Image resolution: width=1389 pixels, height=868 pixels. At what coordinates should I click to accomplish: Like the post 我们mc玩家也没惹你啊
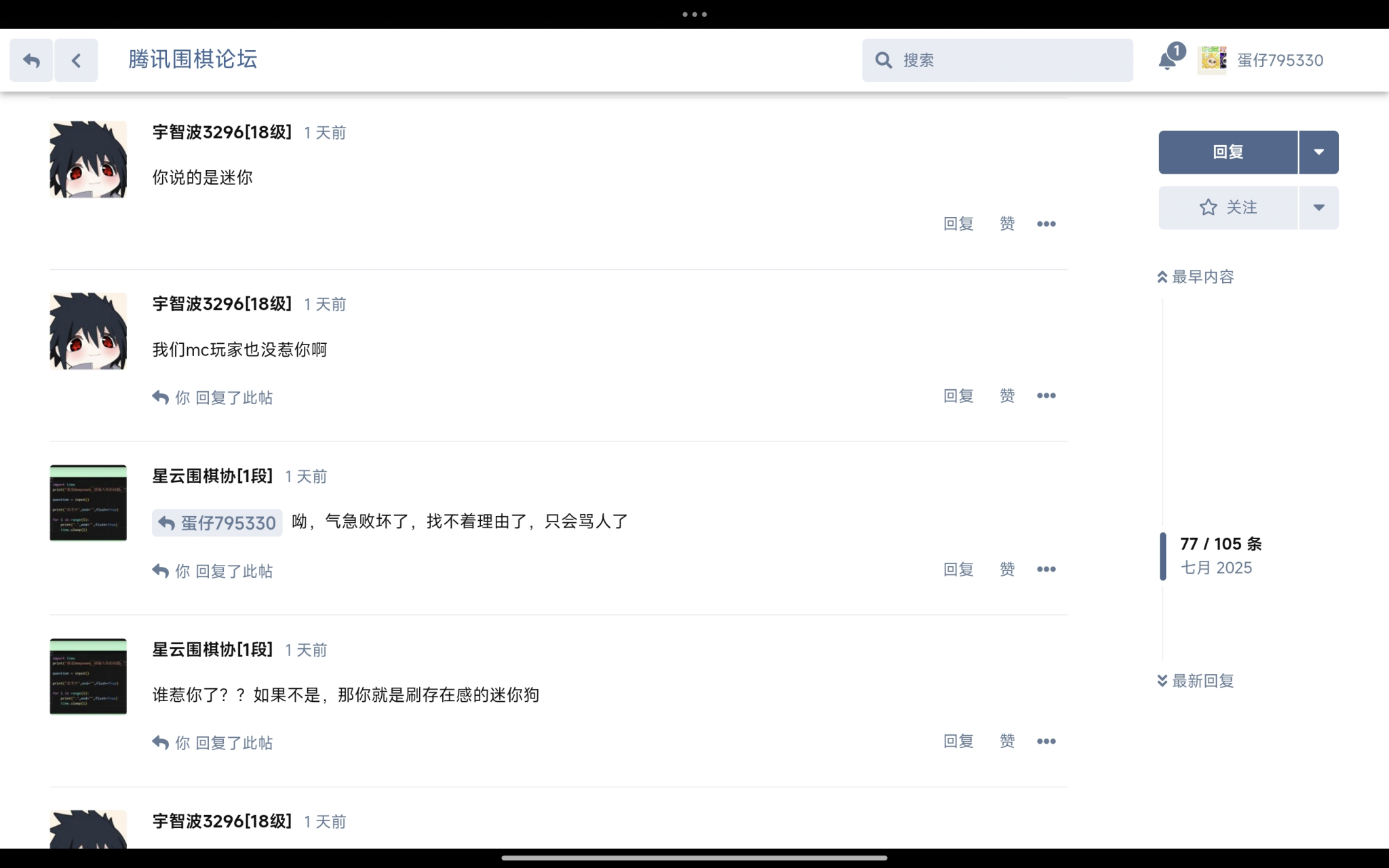click(1007, 395)
